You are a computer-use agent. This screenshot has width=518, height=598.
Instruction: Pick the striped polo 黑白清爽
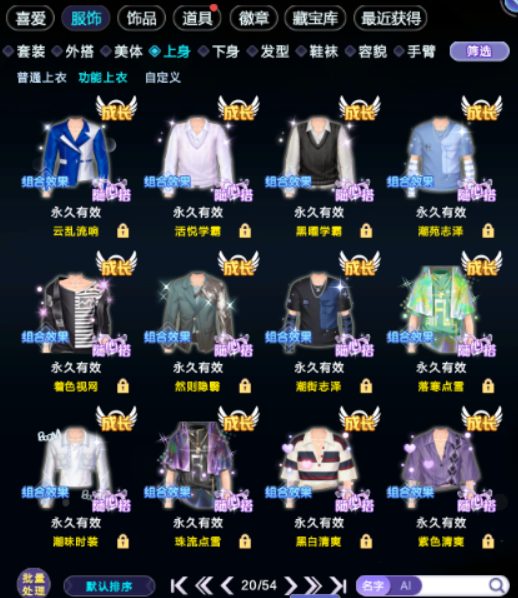pos(320,479)
